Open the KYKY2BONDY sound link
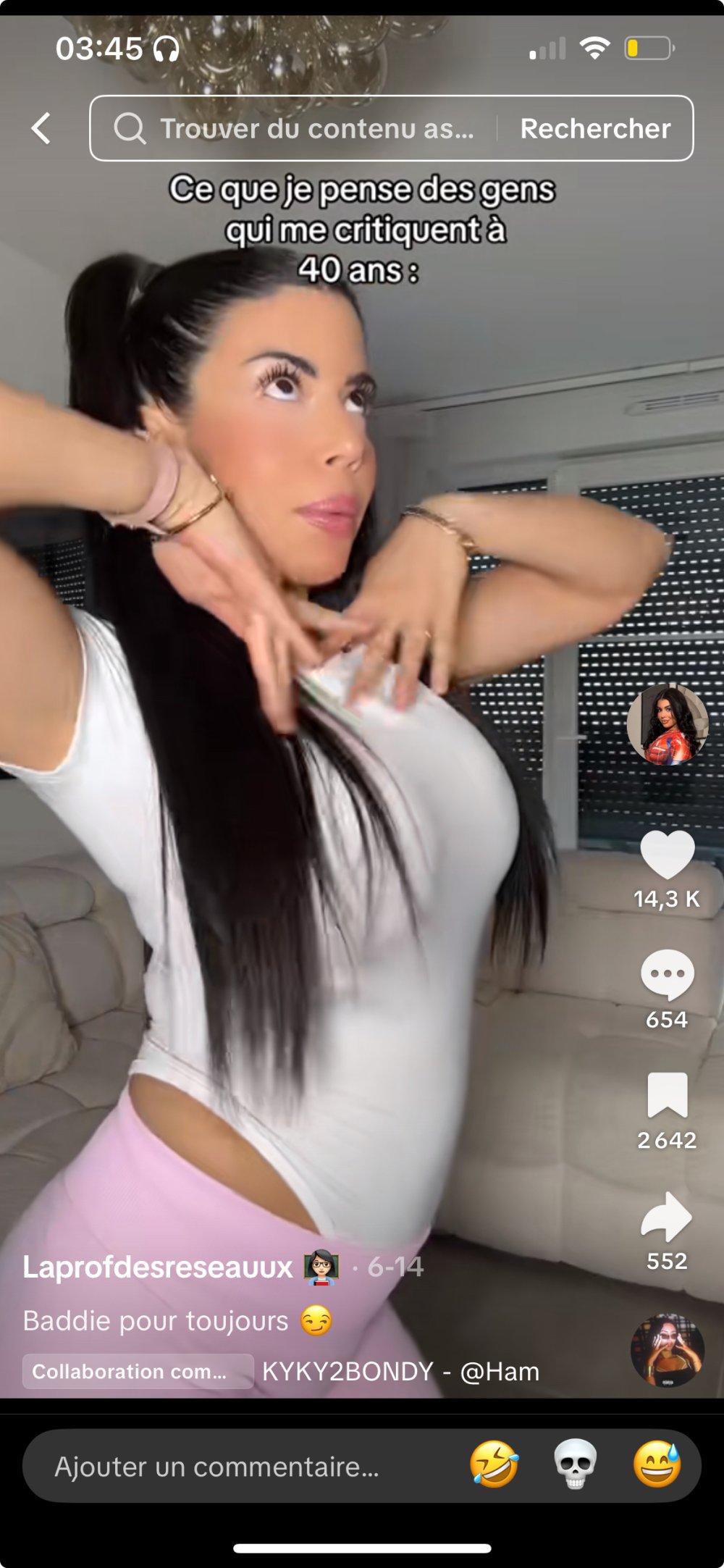Screen dimensions: 724x1568 [x=400, y=1371]
